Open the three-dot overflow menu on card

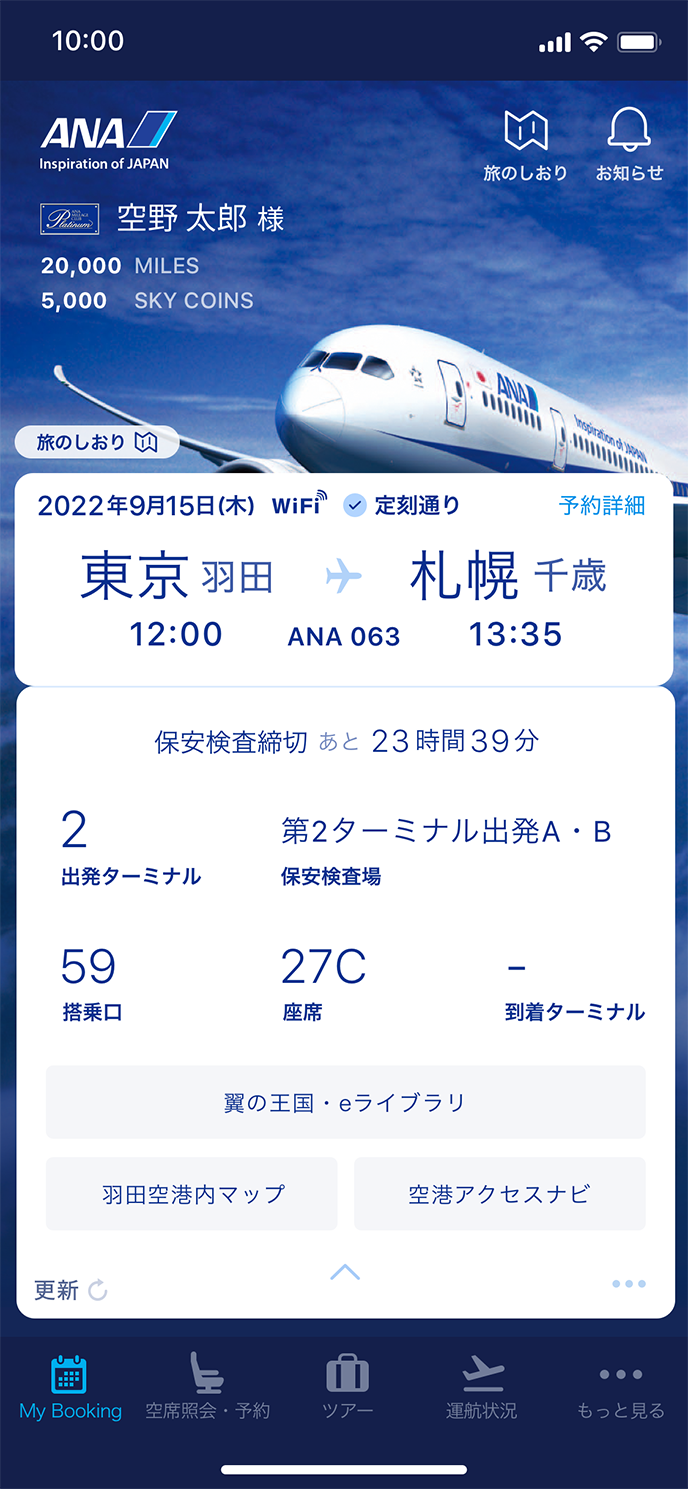628,1284
